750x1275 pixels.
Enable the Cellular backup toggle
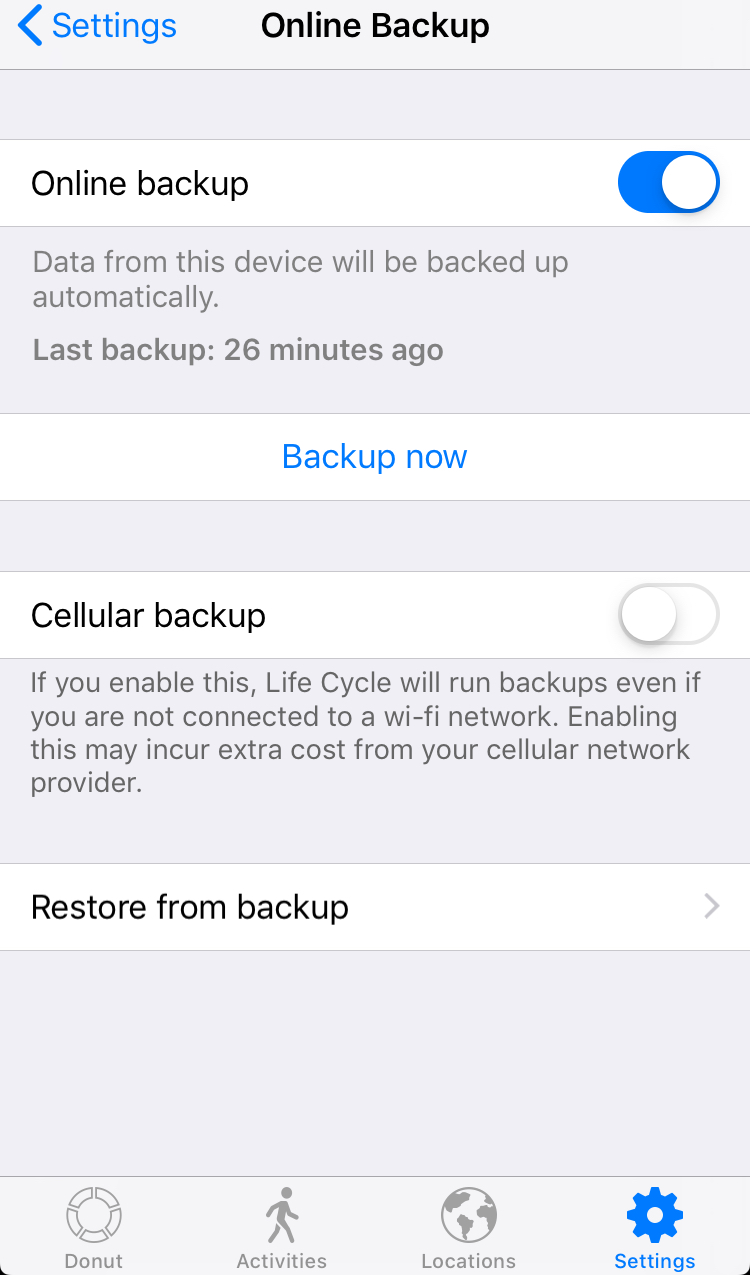tap(668, 615)
